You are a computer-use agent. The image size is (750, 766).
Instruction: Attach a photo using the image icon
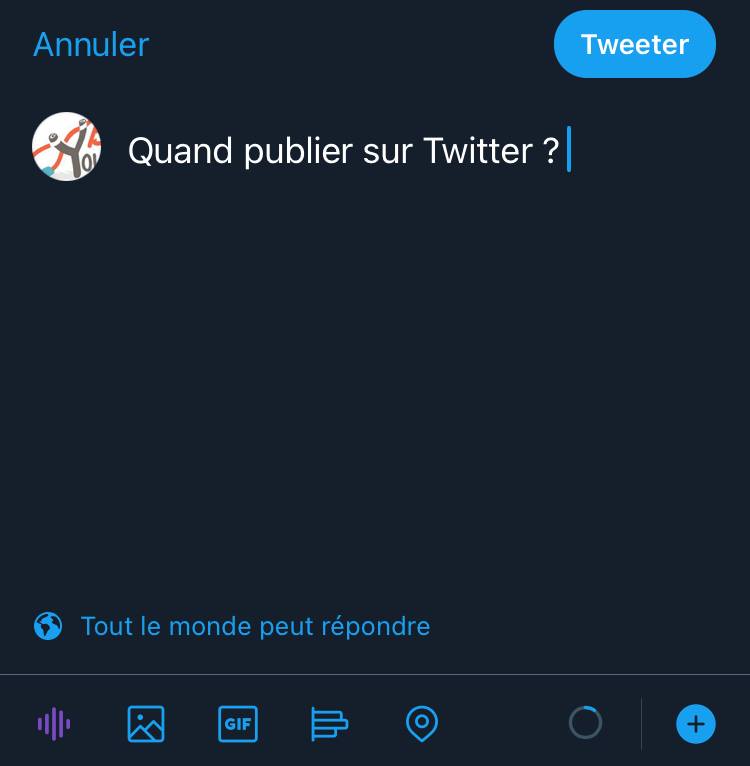tap(146, 723)
